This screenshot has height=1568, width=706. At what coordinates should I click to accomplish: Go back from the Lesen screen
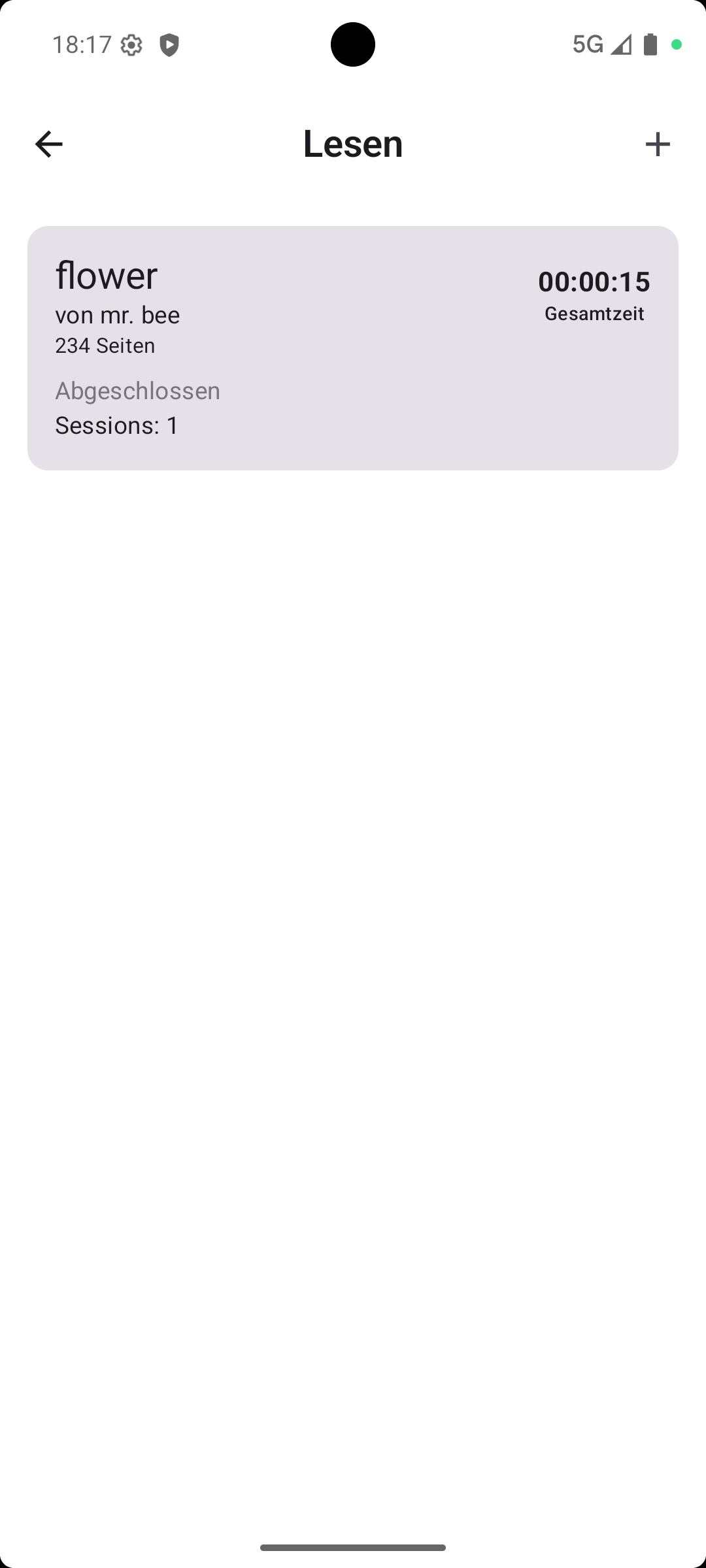(x=49, y=144)
